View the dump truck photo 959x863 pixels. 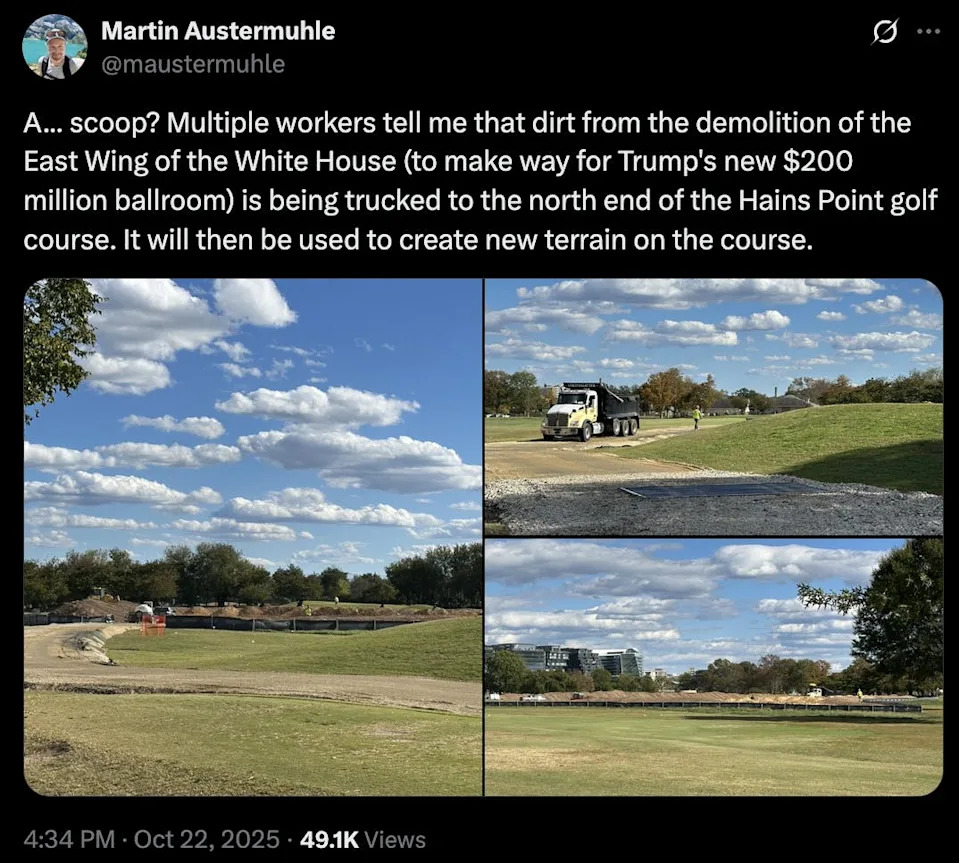(713, 407)
